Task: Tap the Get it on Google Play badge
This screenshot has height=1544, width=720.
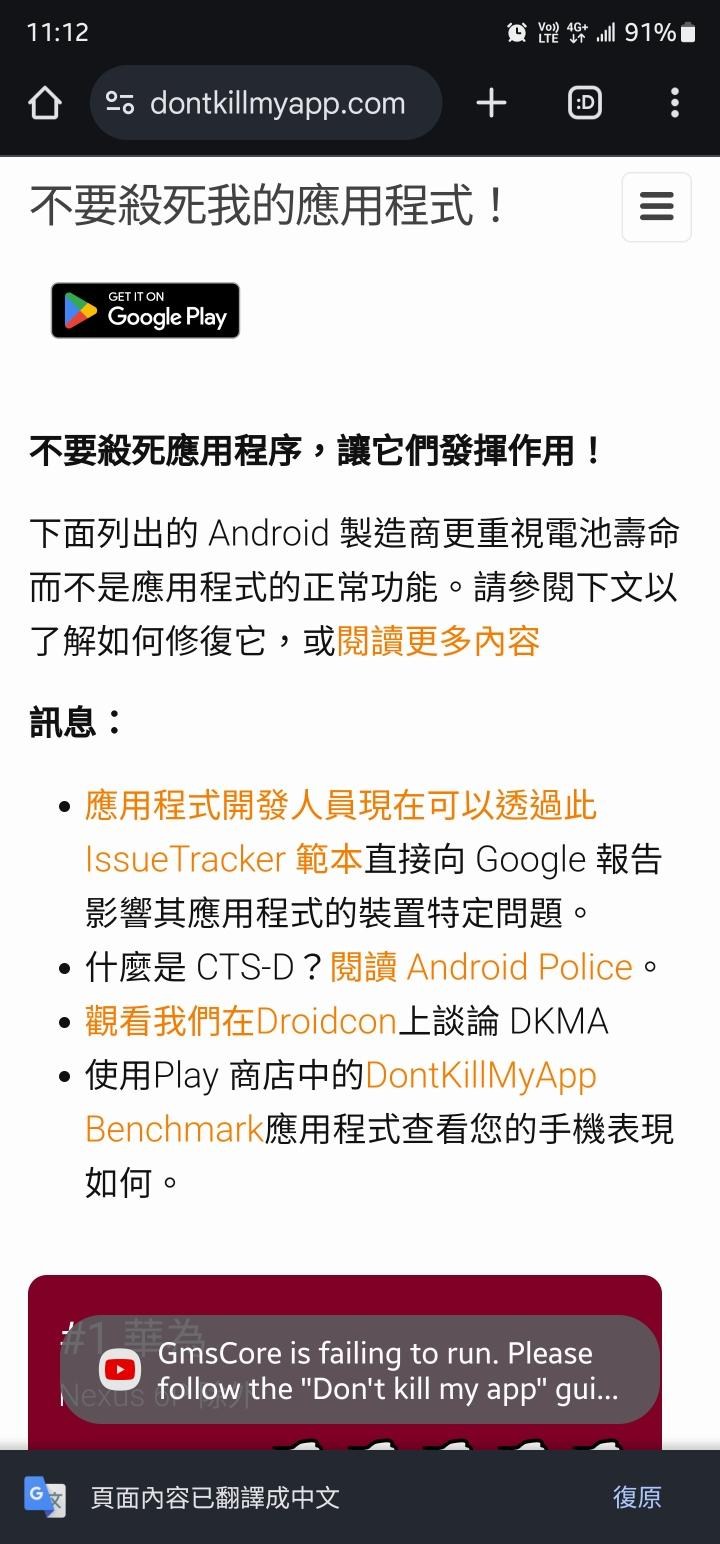Action: pos(146,311)
